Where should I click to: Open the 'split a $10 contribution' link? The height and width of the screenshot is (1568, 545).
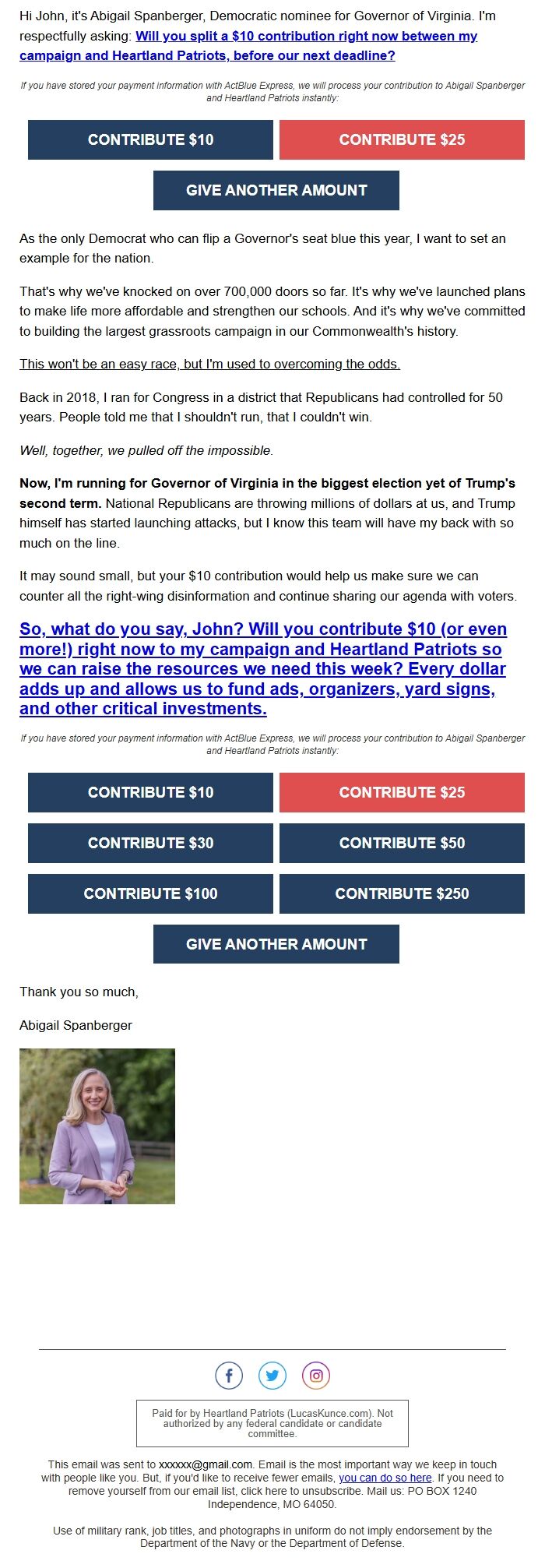306,37
